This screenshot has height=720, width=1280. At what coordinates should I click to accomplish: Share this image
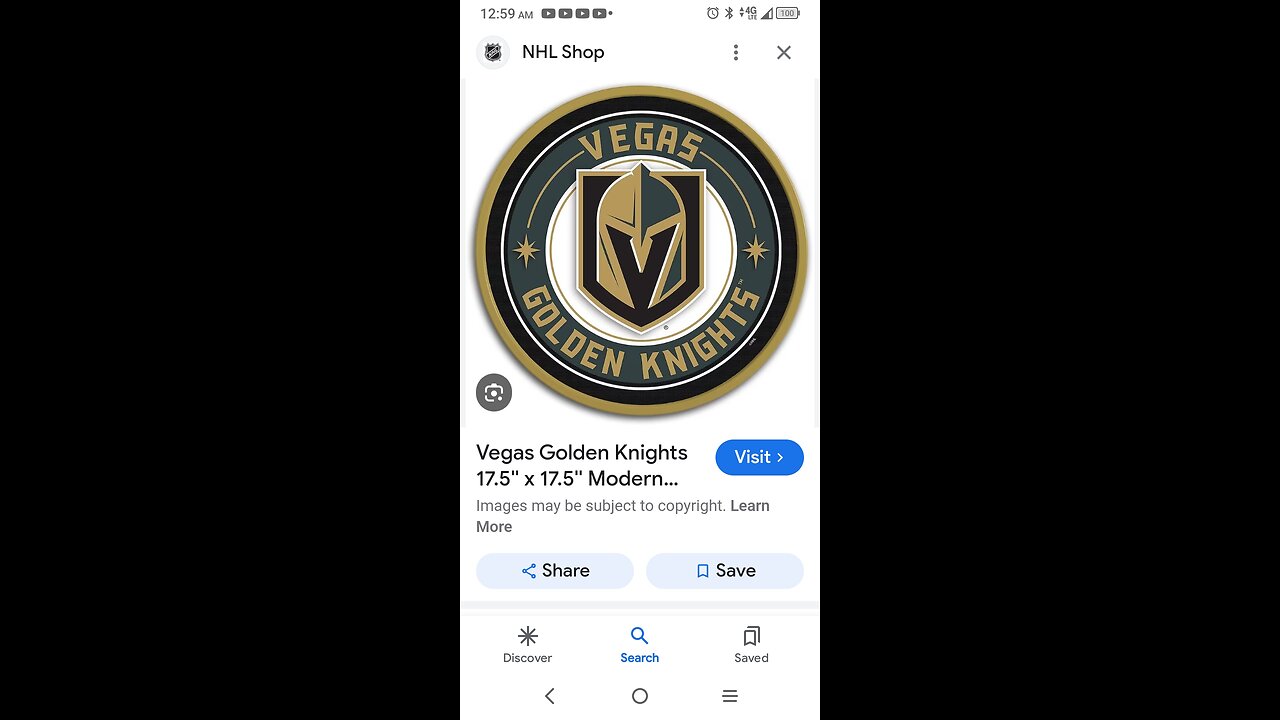pyautogui.click(x=555, y=571)
